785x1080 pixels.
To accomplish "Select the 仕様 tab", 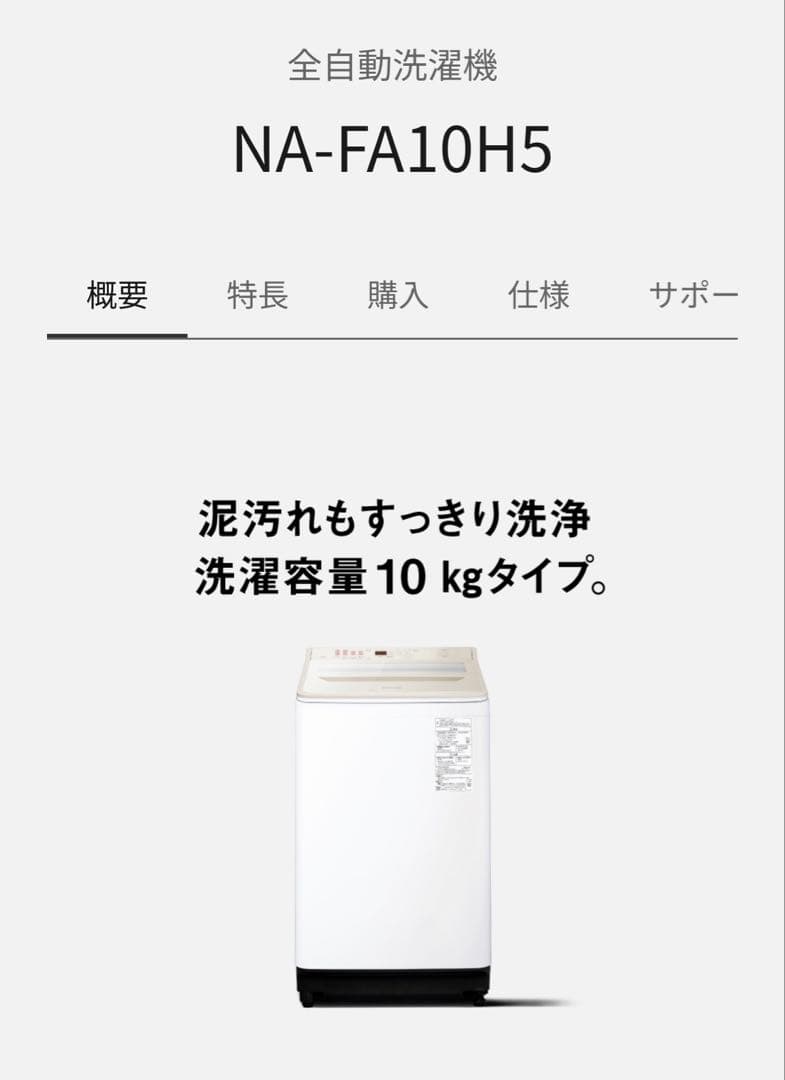I will coord(538,296).
